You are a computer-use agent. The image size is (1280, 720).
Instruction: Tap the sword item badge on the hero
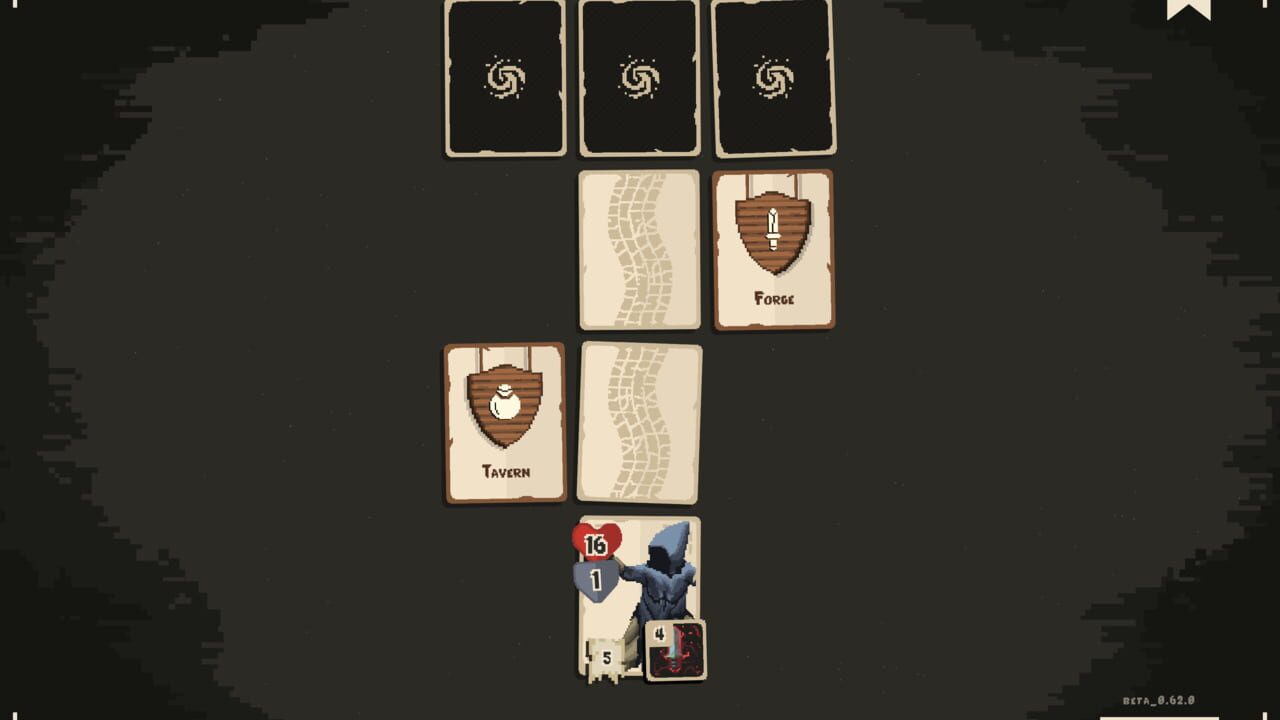click(676, 651)
